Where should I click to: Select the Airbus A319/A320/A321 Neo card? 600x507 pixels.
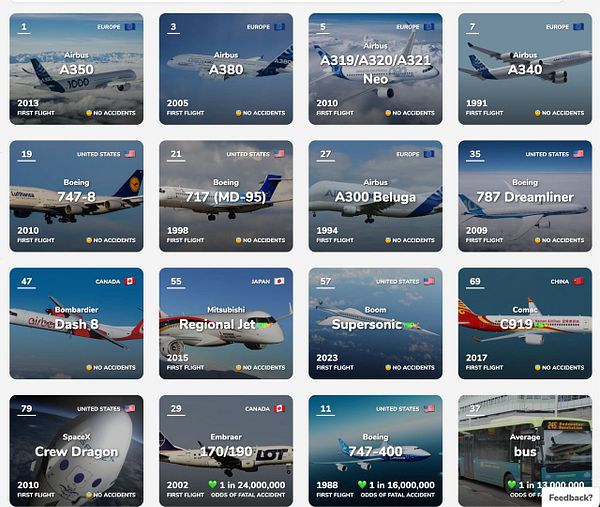pyautogui.click(x=375, y=68)
